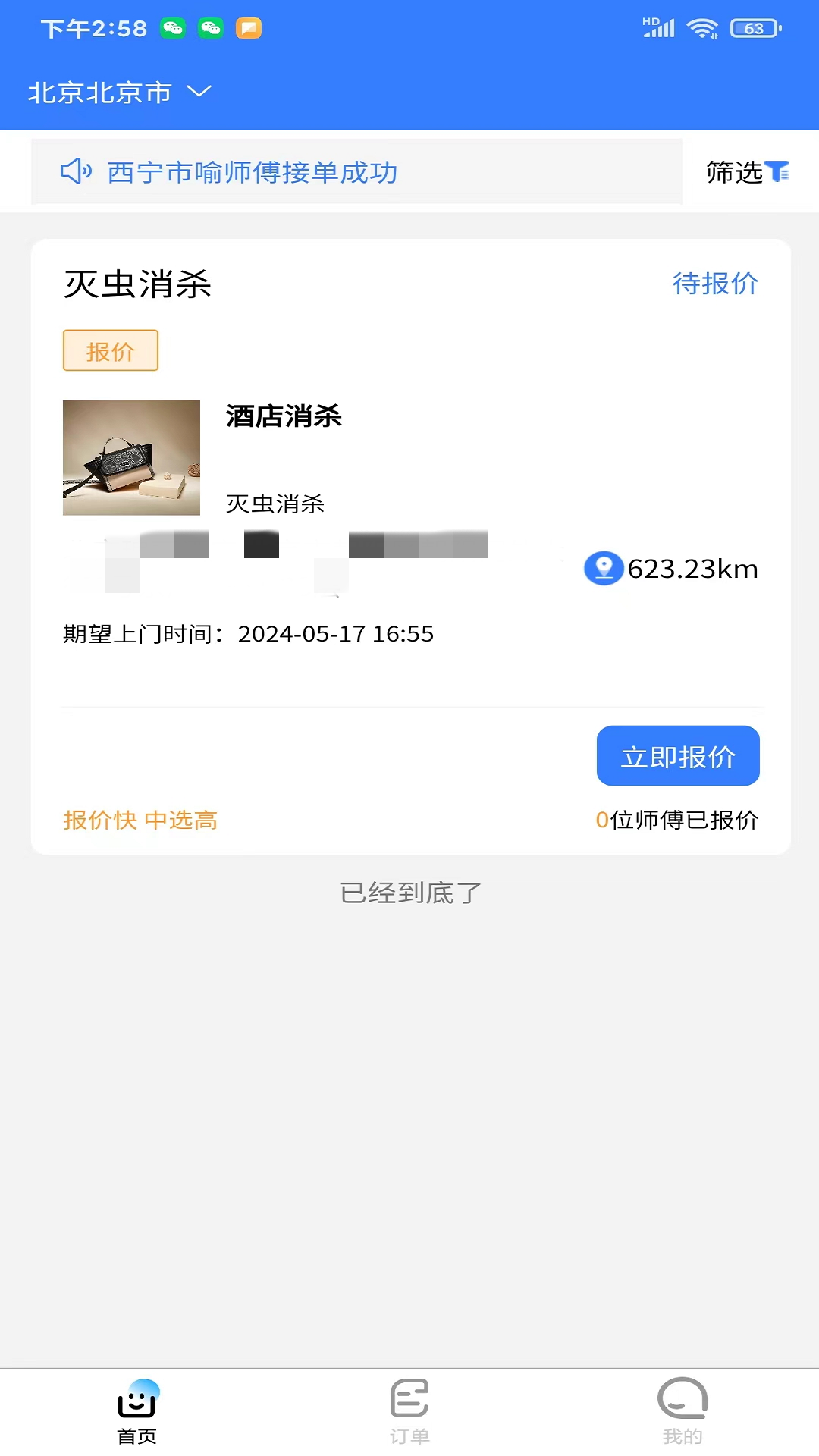Open the handbag order thumbnail image
Screen dimensions: 819x1456
[130, 457]
